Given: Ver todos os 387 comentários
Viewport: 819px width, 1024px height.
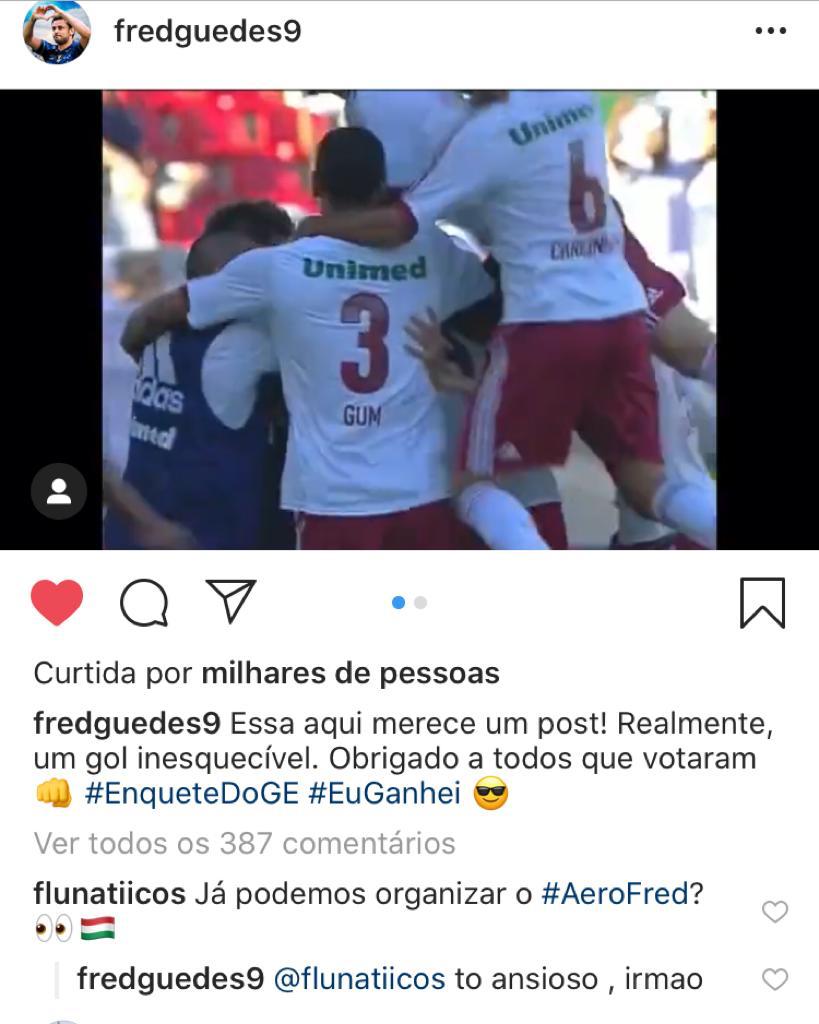Looking at the screenshot, I should pyautogui.click(x=244, y=843).
